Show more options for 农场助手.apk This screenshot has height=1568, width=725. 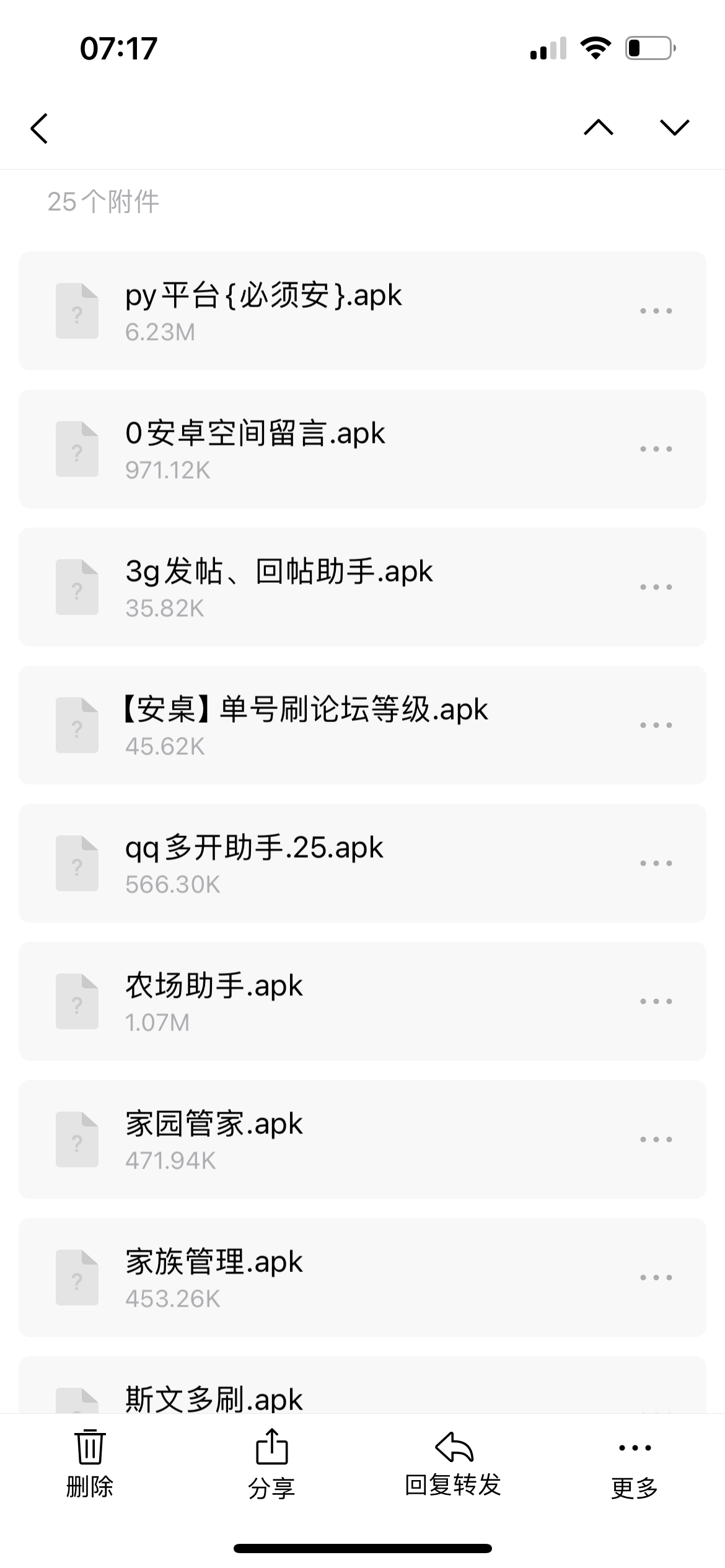pos(656,1001)
